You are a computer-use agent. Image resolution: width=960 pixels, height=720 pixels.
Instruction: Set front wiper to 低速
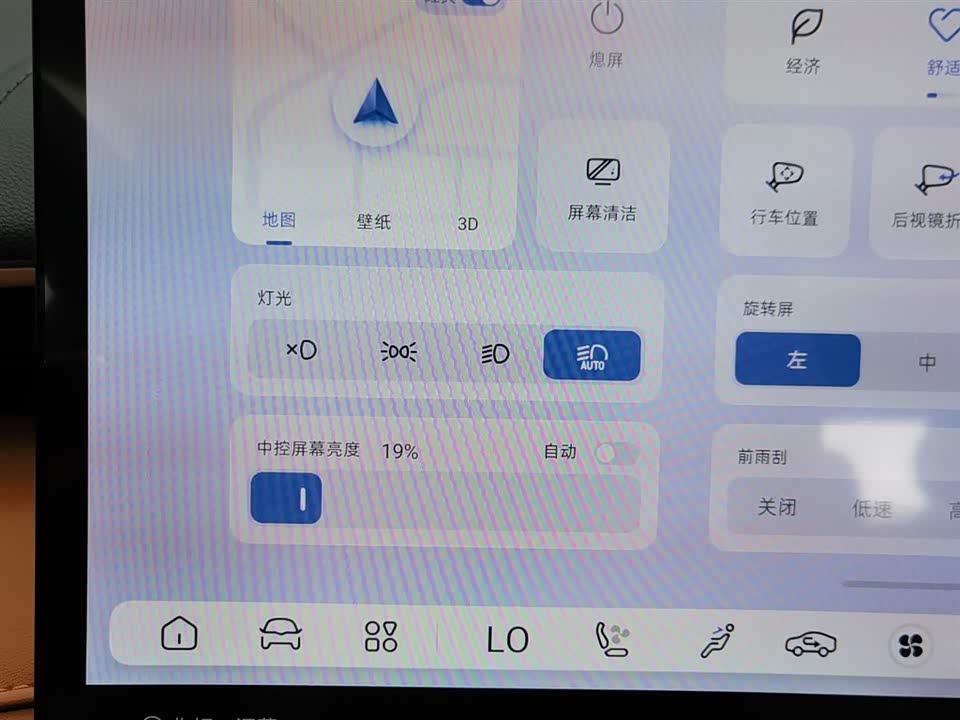(x=871, y=509)
